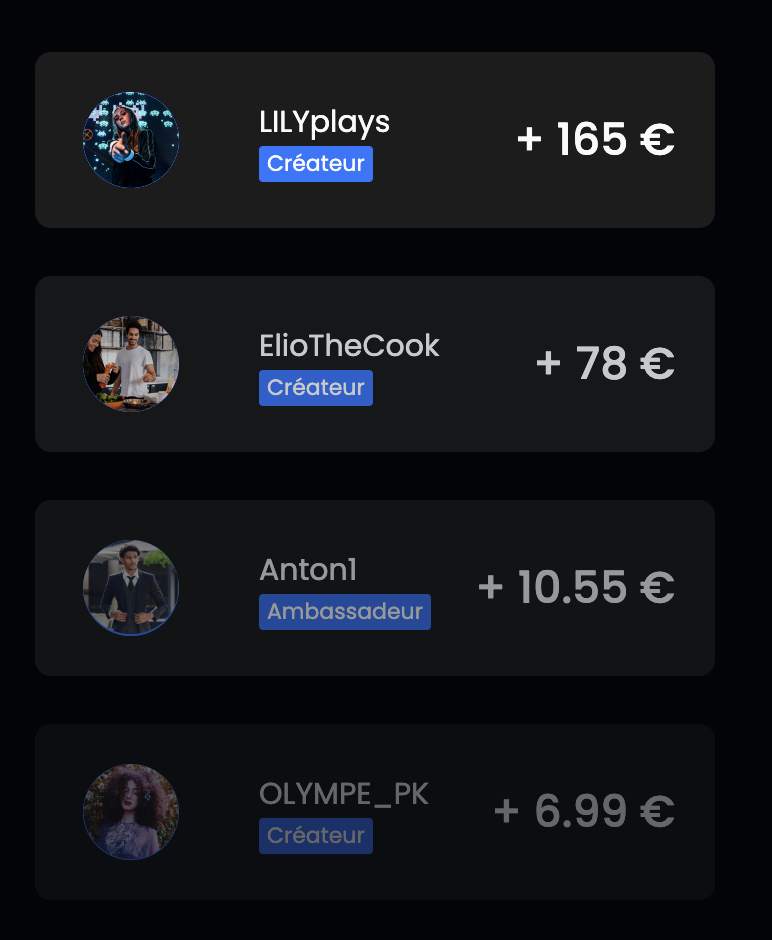The height and width of the screenshot is (940, 772).
Task: Open the OLYMPE_PK creator card
Action: click(x=375, y=812)
